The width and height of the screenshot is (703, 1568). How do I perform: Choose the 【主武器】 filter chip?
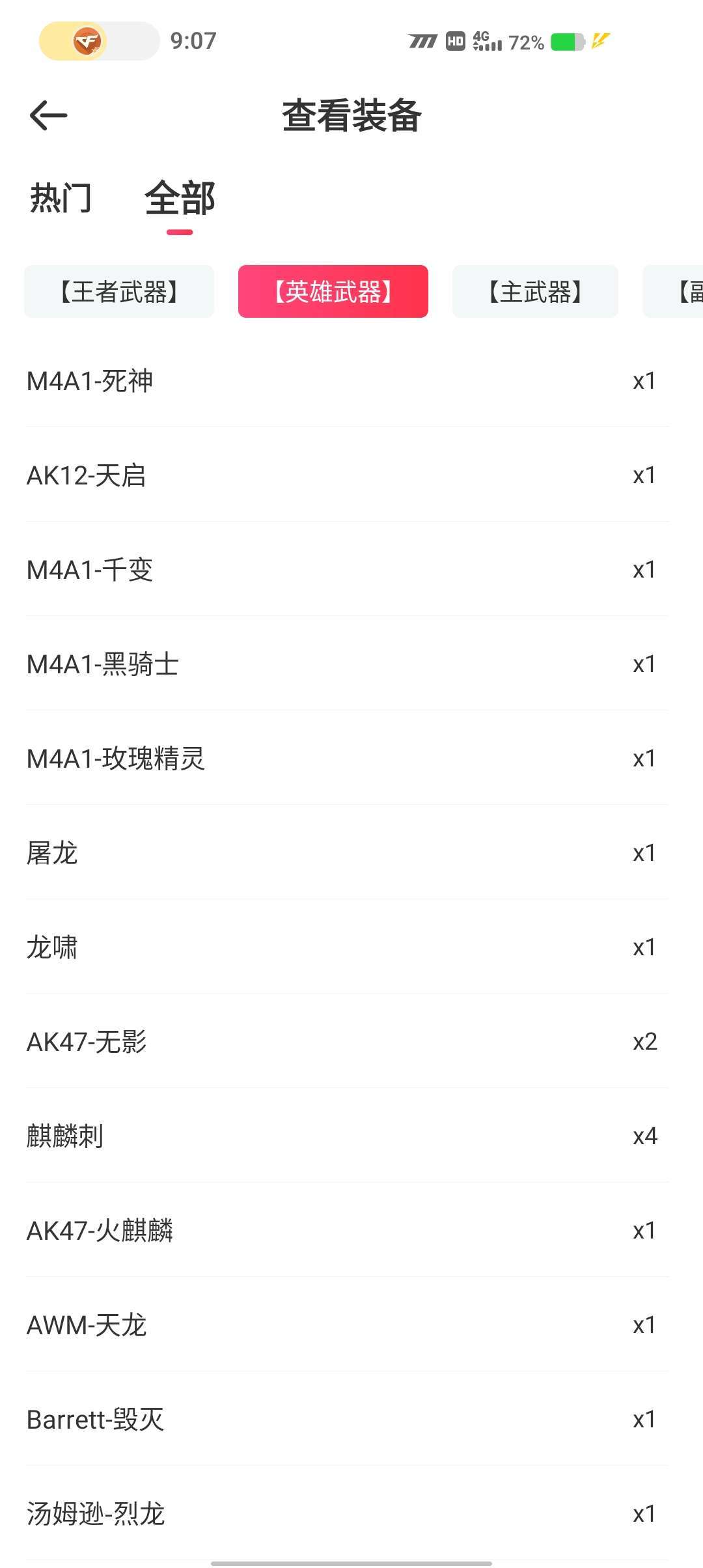tap(535, 292)
